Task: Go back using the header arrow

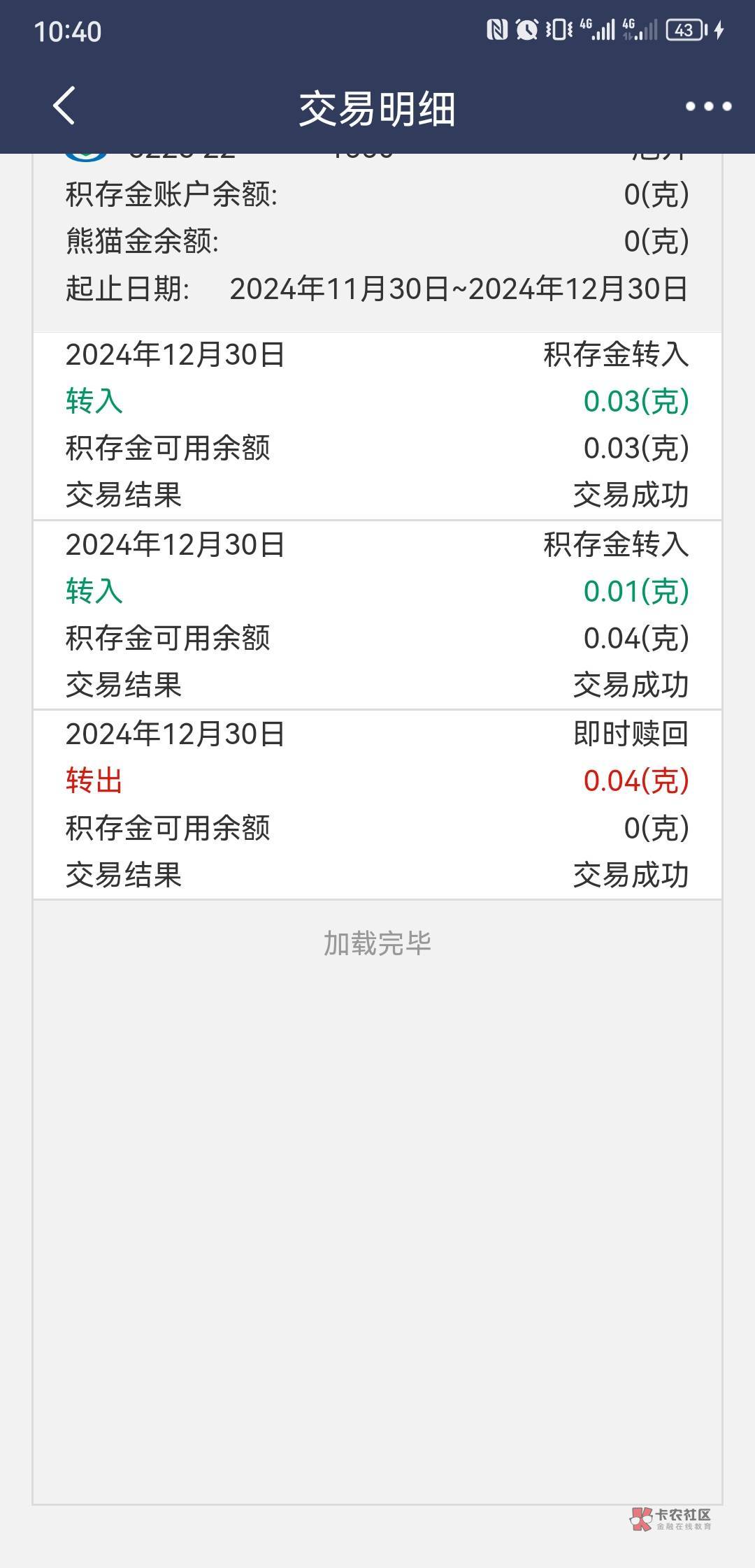Action: click(64, 106)
